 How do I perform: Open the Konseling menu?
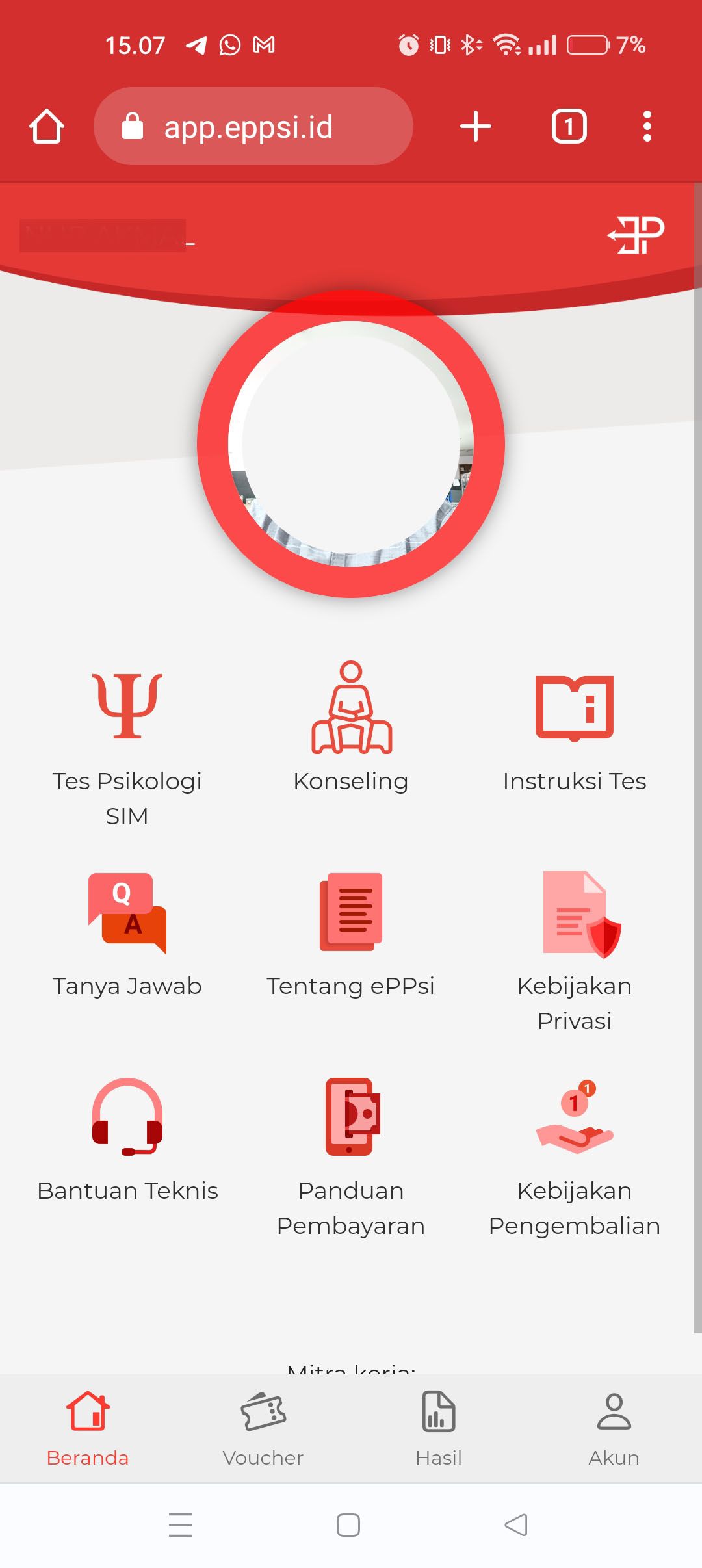351,727
